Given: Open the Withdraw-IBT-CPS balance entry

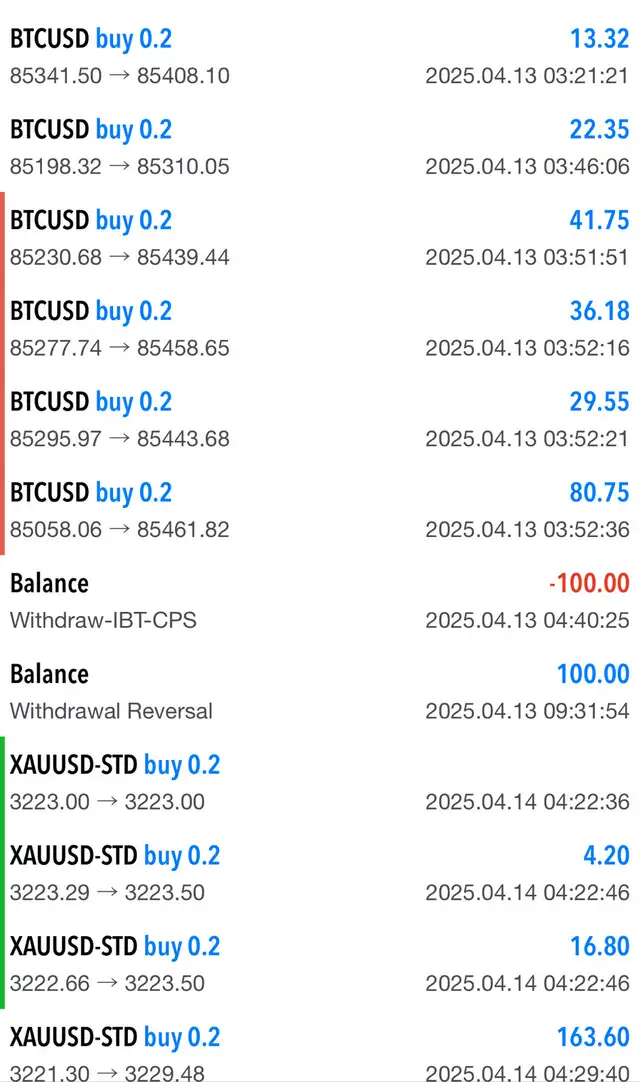Looking at the screenshot, I should [x=320, y=601].
